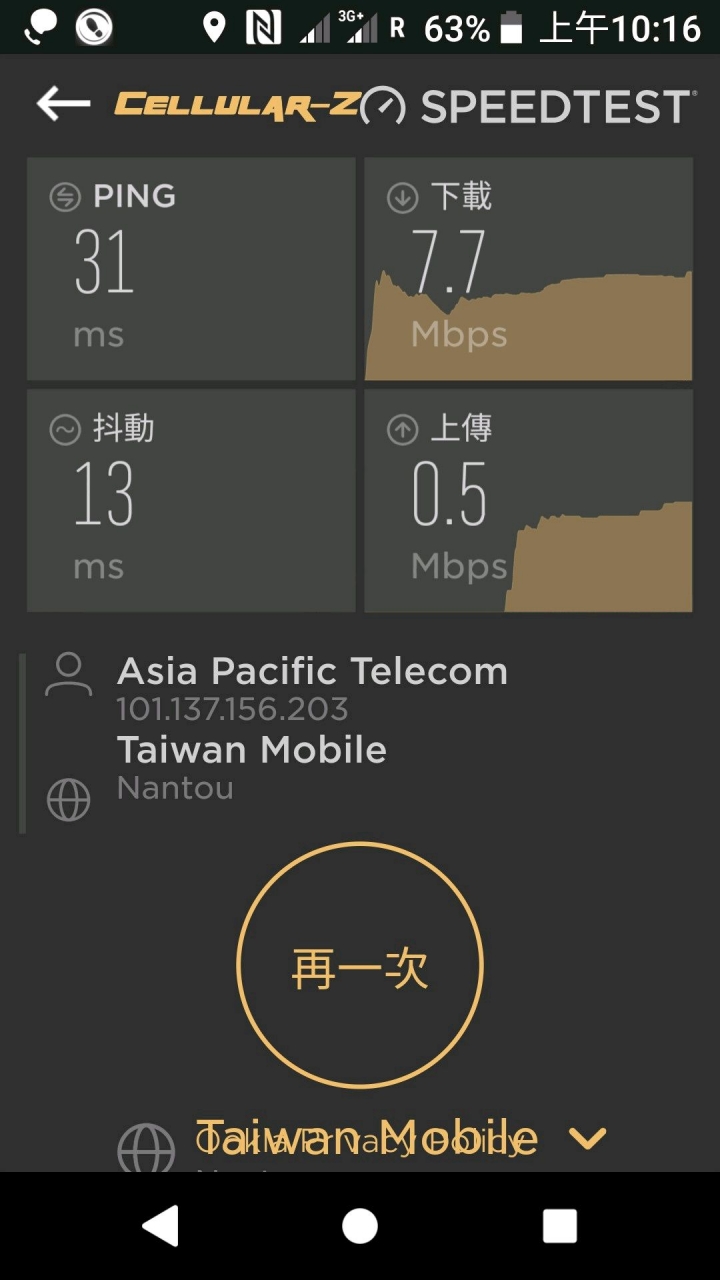Tap the 再一次 button to retest
The image size is (720, 1280).
coord(360,965)
